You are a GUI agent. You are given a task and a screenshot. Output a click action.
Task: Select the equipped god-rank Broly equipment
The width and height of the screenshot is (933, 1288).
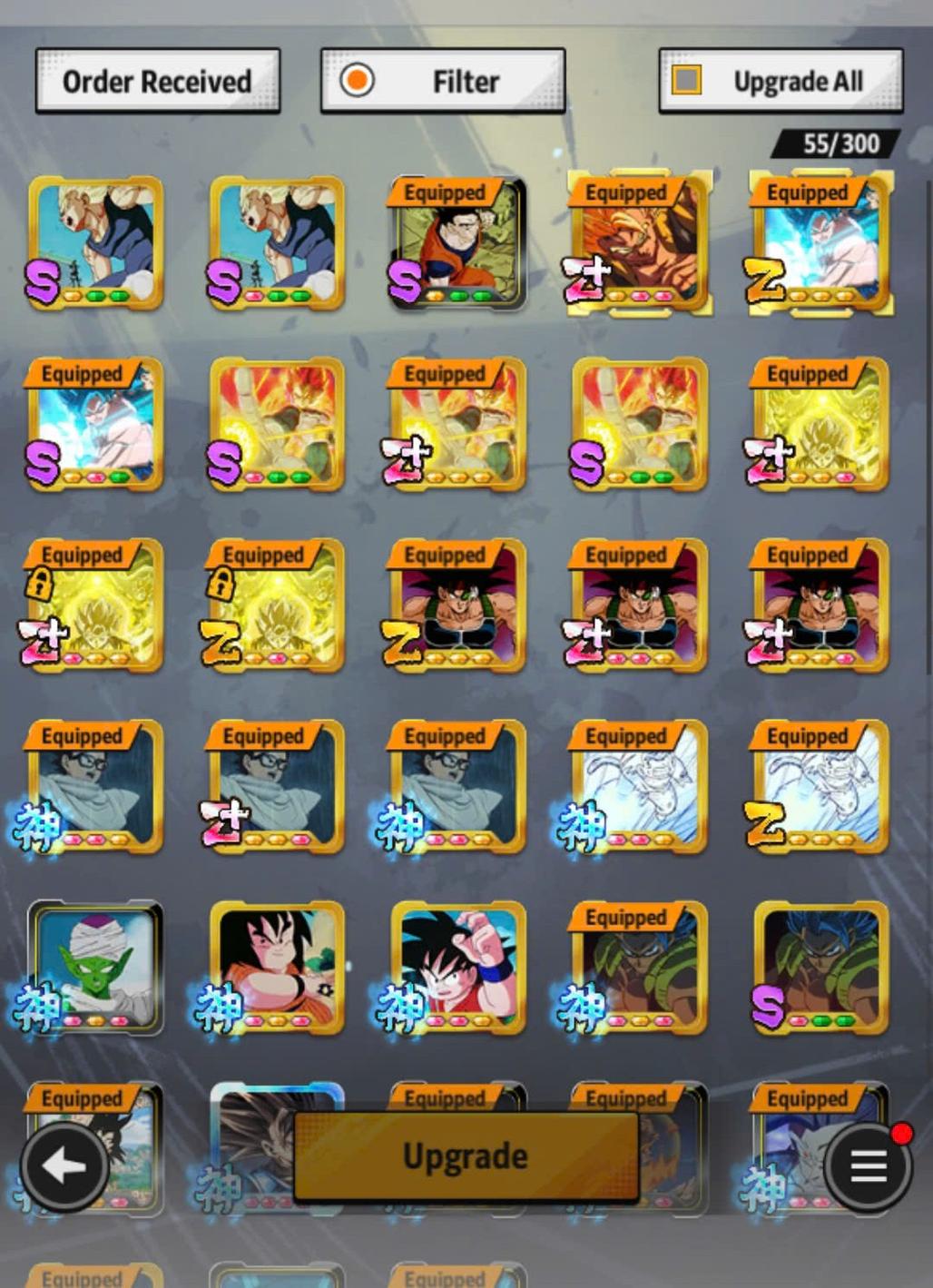[639, 968]
